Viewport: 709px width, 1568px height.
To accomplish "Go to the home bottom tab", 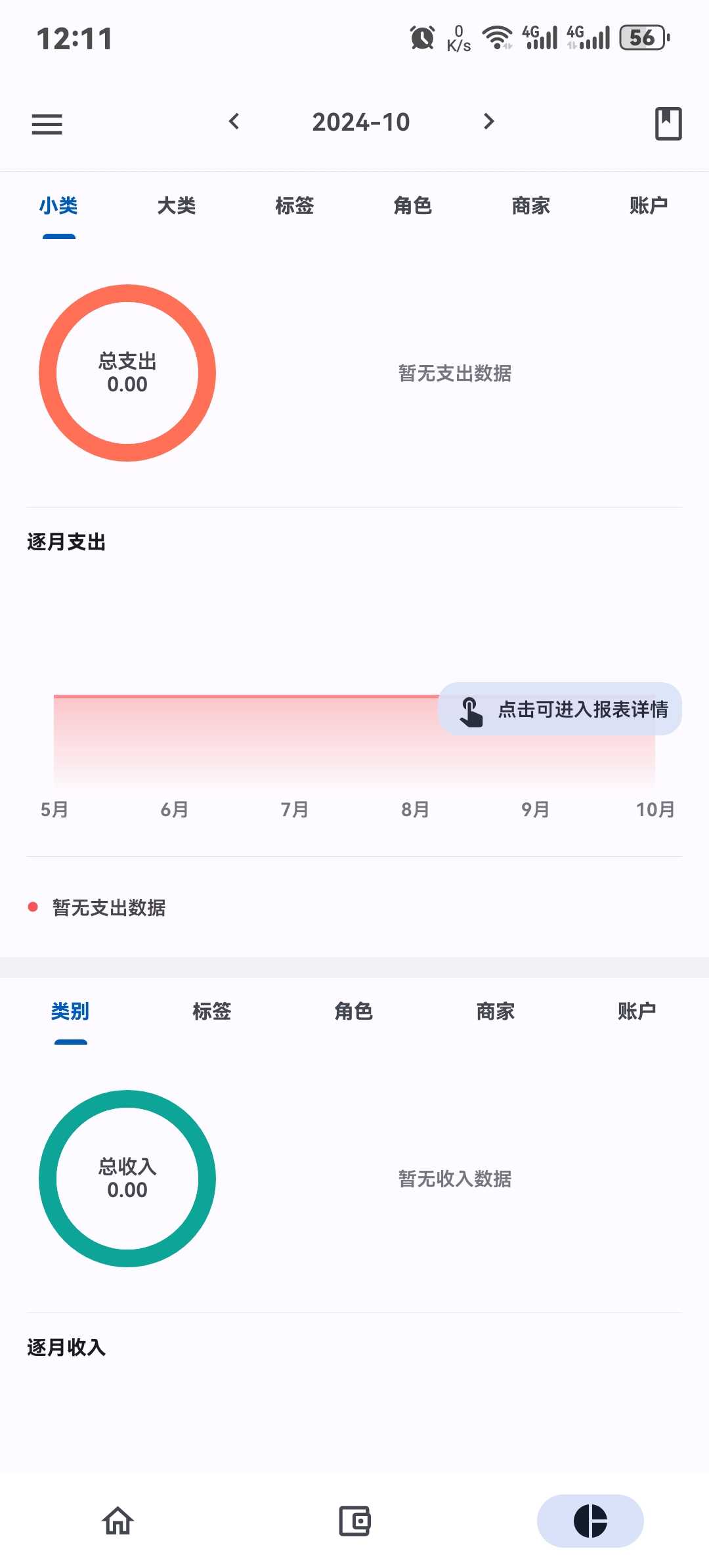I will (x=118, y=1521).
